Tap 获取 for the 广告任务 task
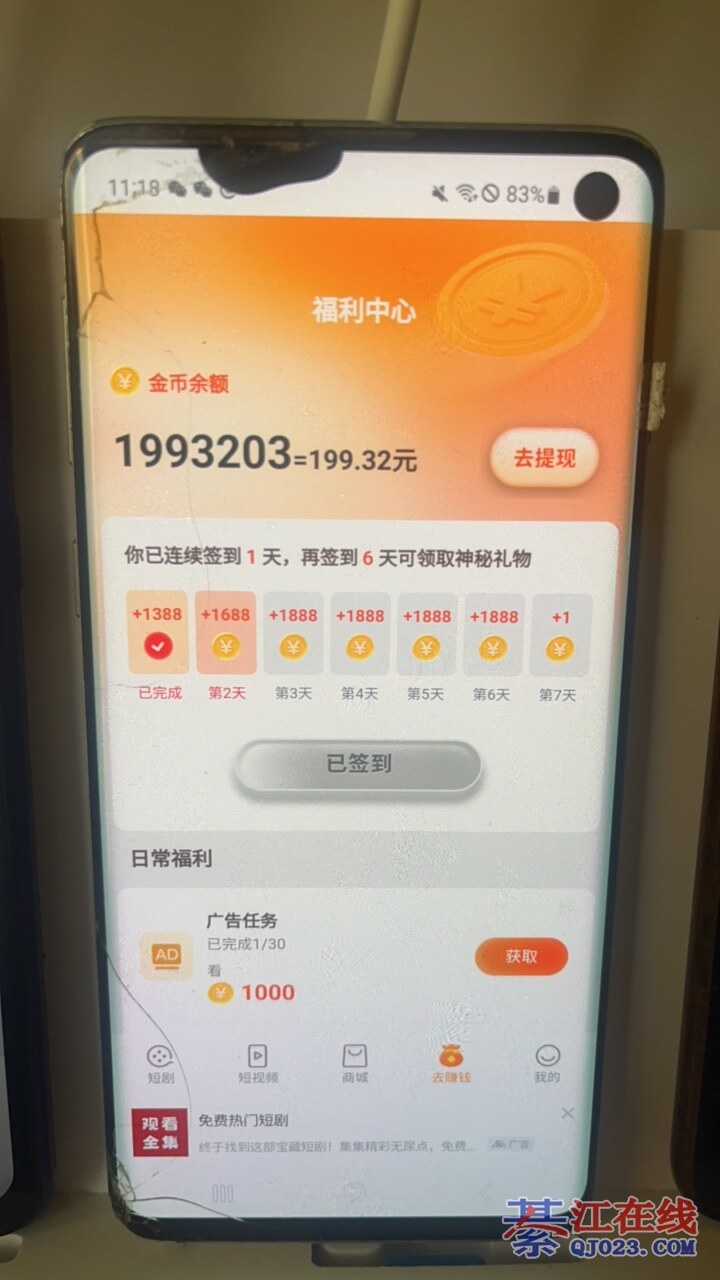720x1280 pixels. tap(521, 957)
